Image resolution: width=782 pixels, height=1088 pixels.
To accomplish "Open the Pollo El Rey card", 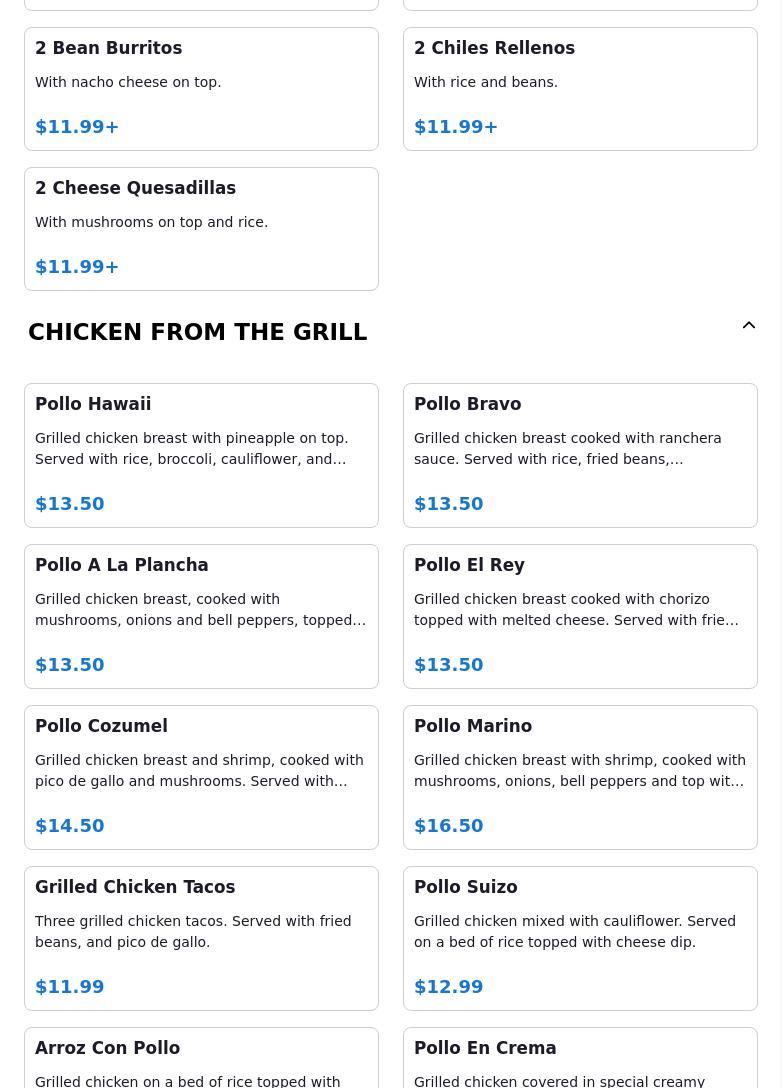I will click(x=580, y=616).
